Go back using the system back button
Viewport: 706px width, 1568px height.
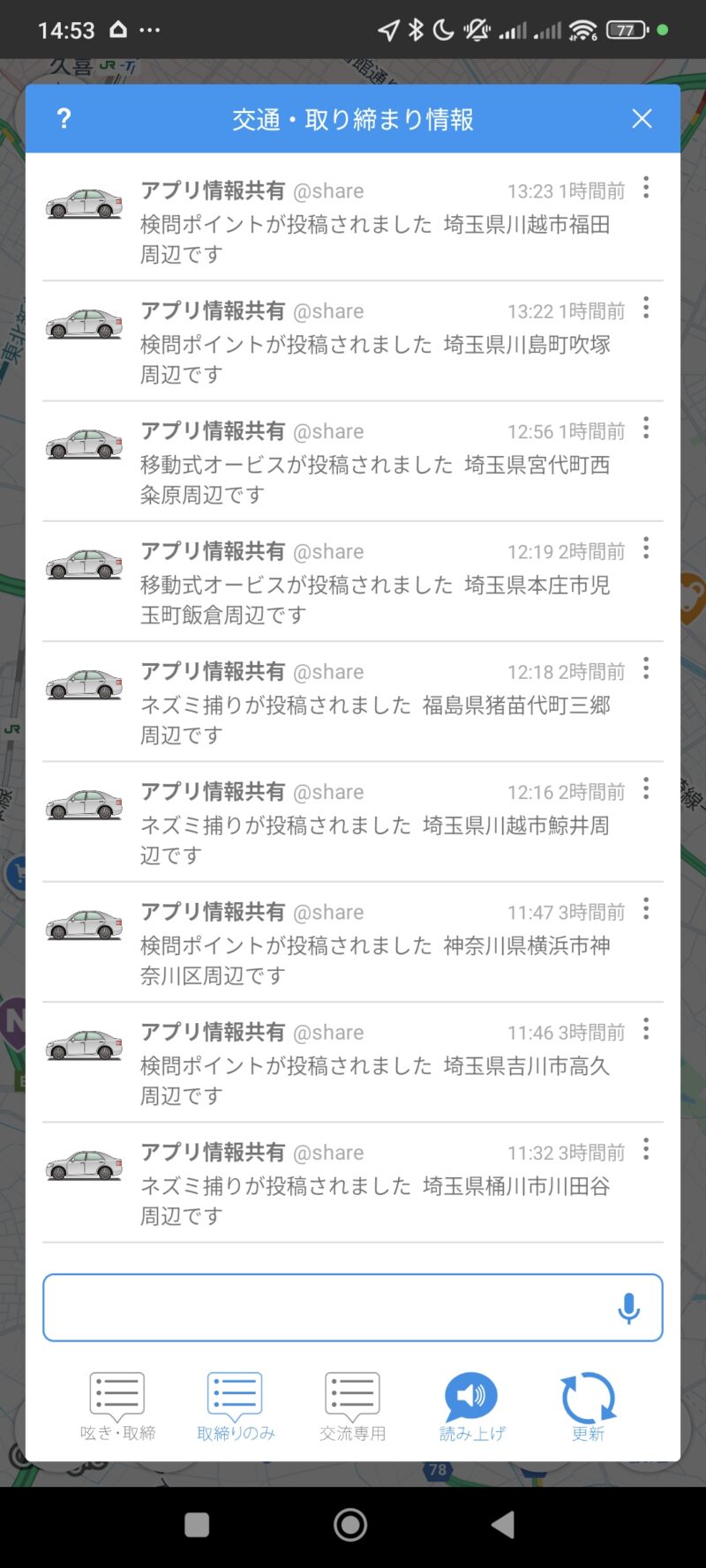coord(503,1524)
